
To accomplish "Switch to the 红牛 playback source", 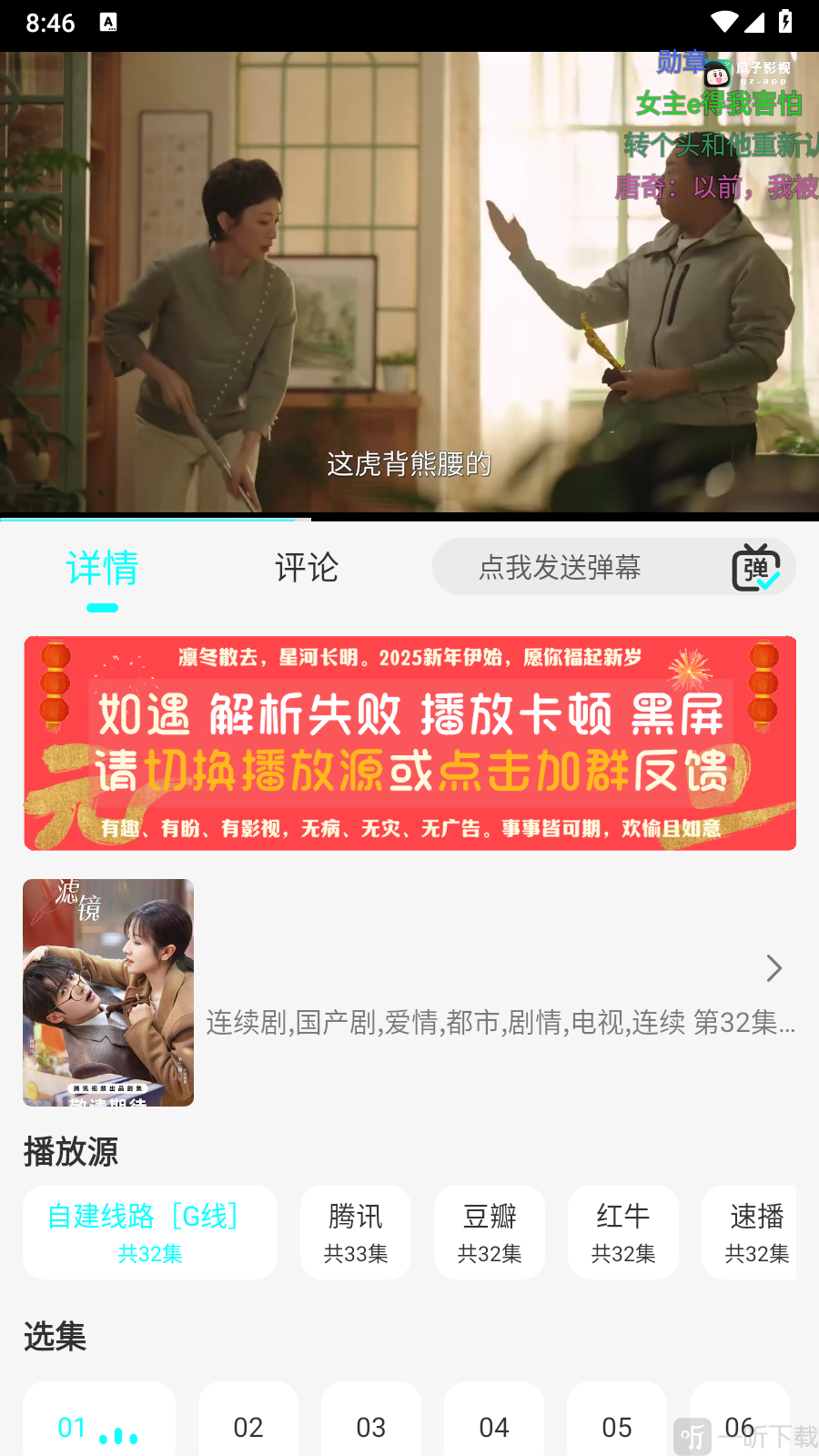I will 623,1232.
